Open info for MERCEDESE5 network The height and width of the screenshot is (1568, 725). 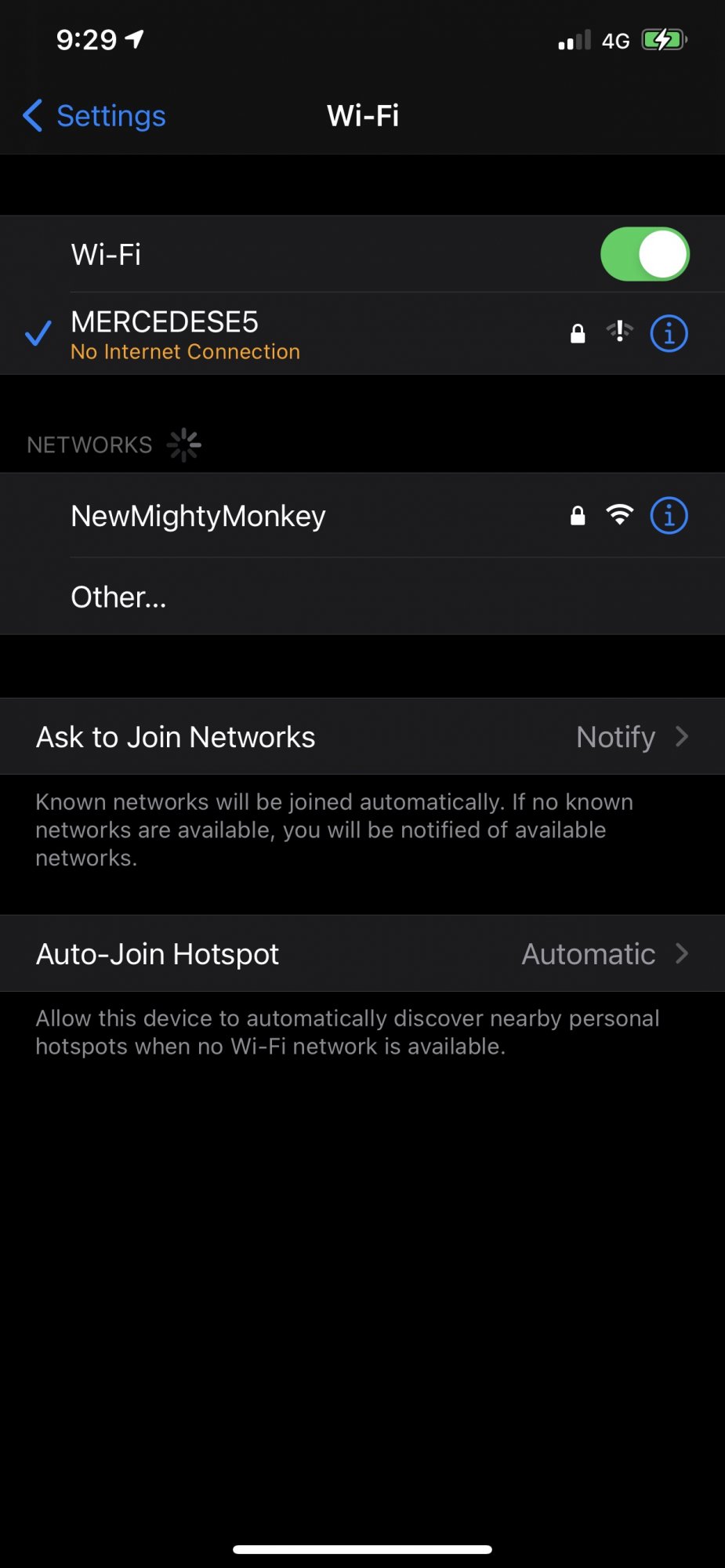[669, 334]
